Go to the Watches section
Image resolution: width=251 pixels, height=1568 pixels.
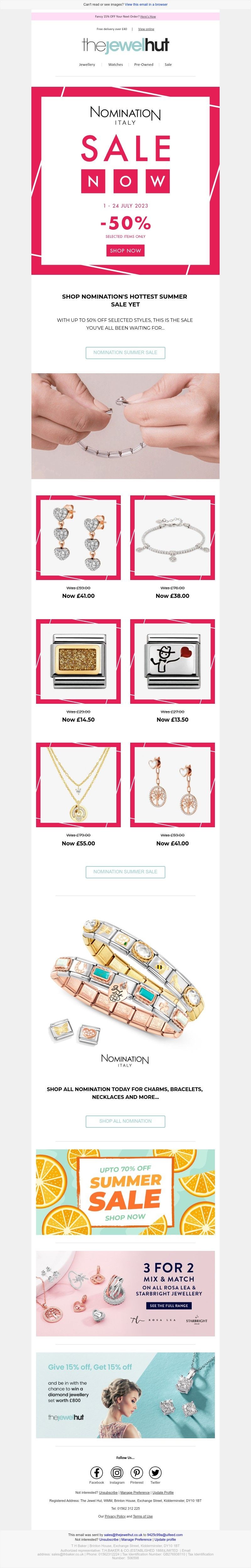[x=115, y=65]
